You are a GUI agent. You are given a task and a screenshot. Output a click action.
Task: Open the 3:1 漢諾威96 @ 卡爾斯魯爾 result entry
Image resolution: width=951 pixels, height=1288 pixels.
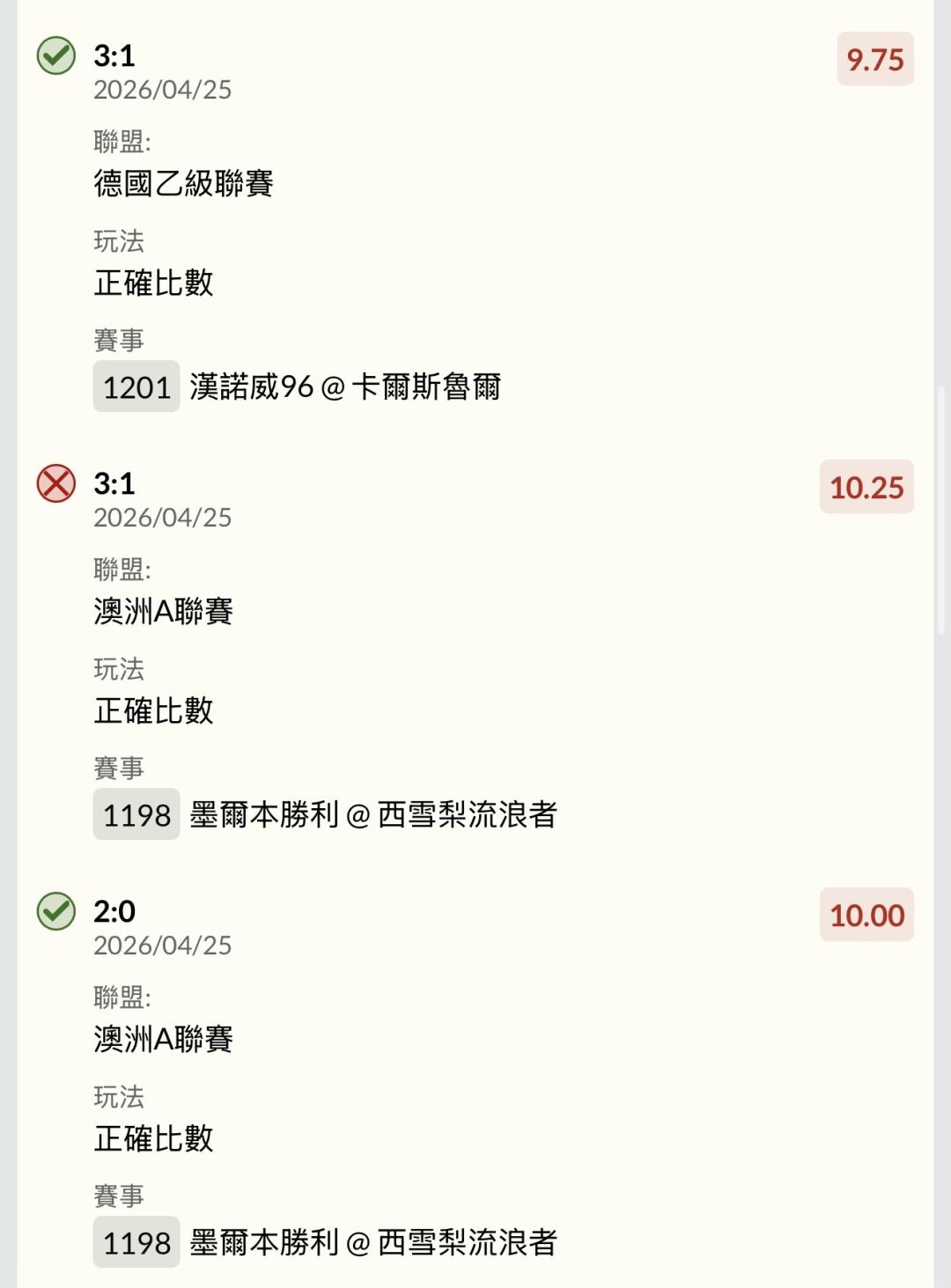point(114,56)
